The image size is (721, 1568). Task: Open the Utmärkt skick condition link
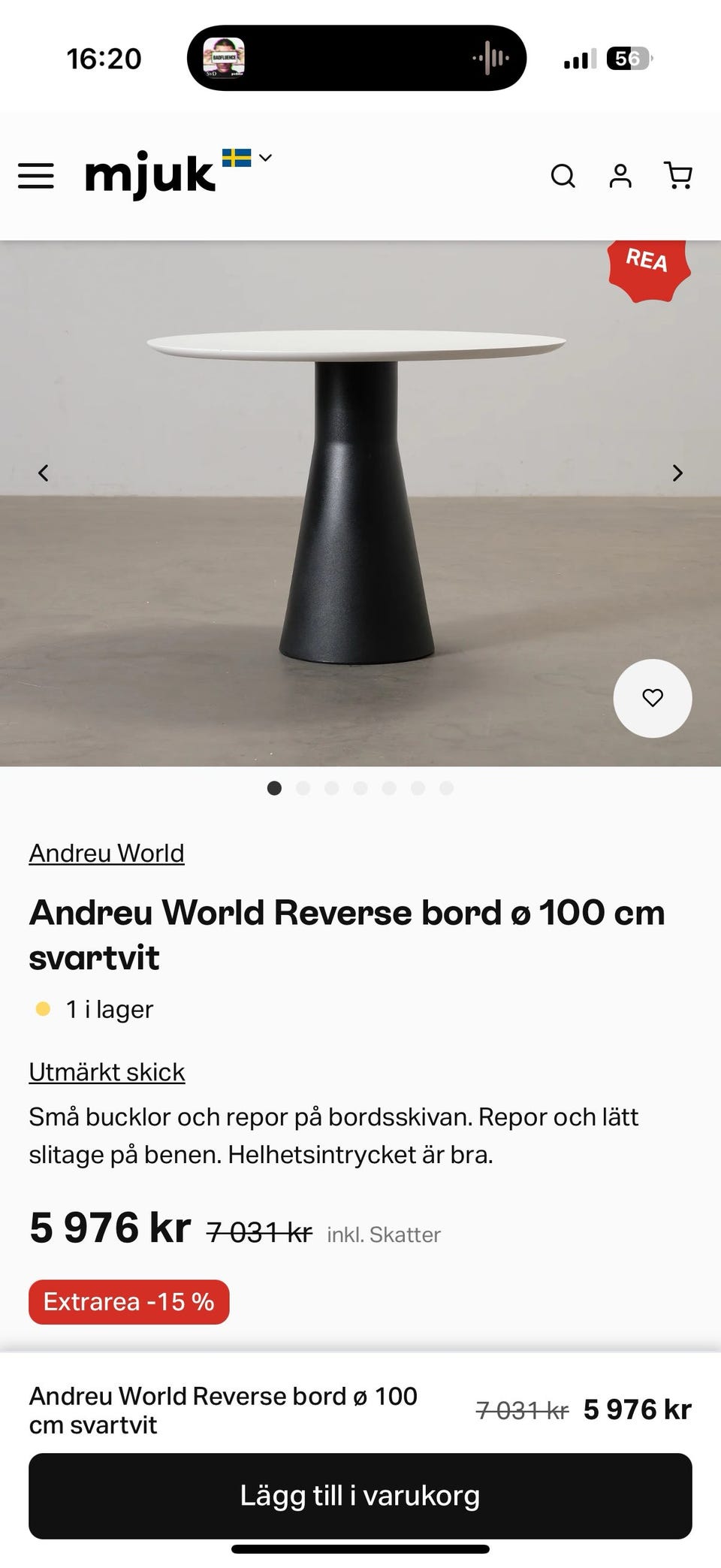tap(107, 1072)
